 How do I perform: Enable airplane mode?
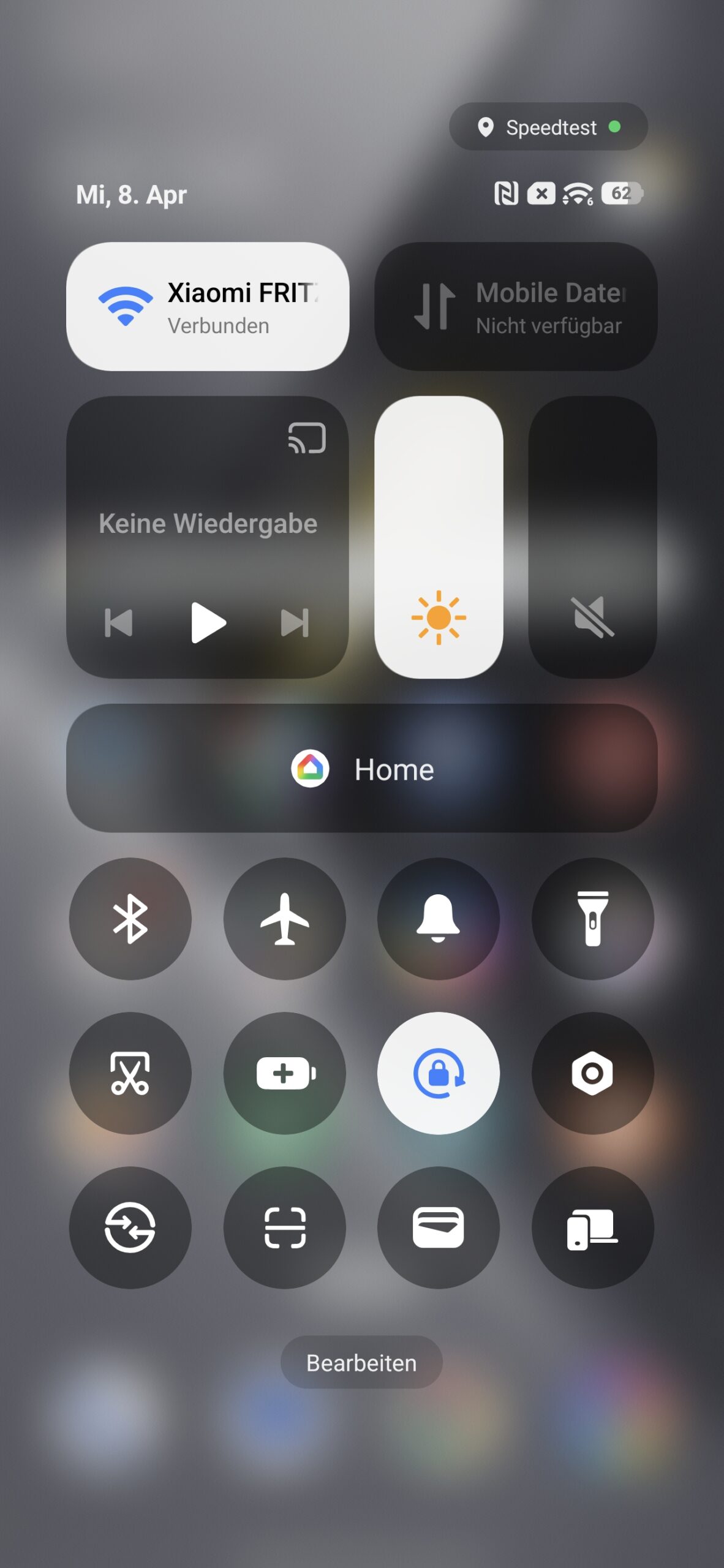point(285,919)
